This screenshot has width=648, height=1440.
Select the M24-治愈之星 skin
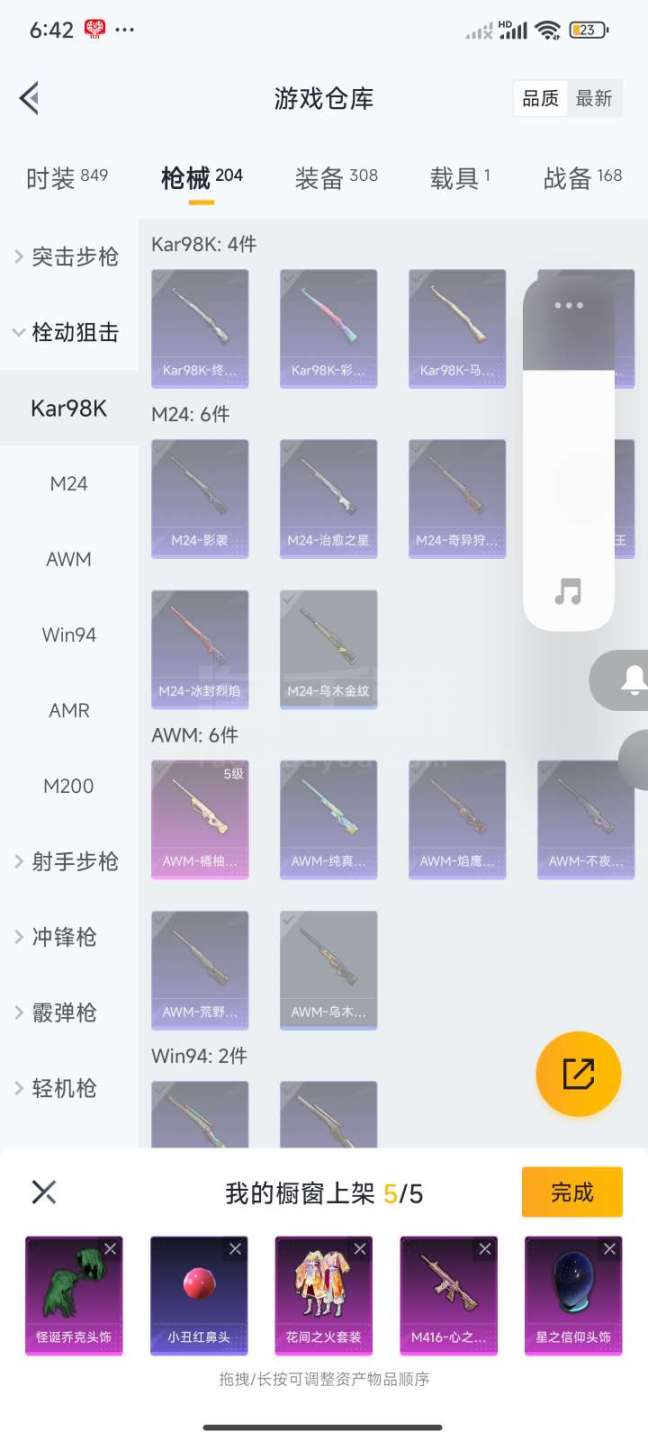[x=328, y=498]
